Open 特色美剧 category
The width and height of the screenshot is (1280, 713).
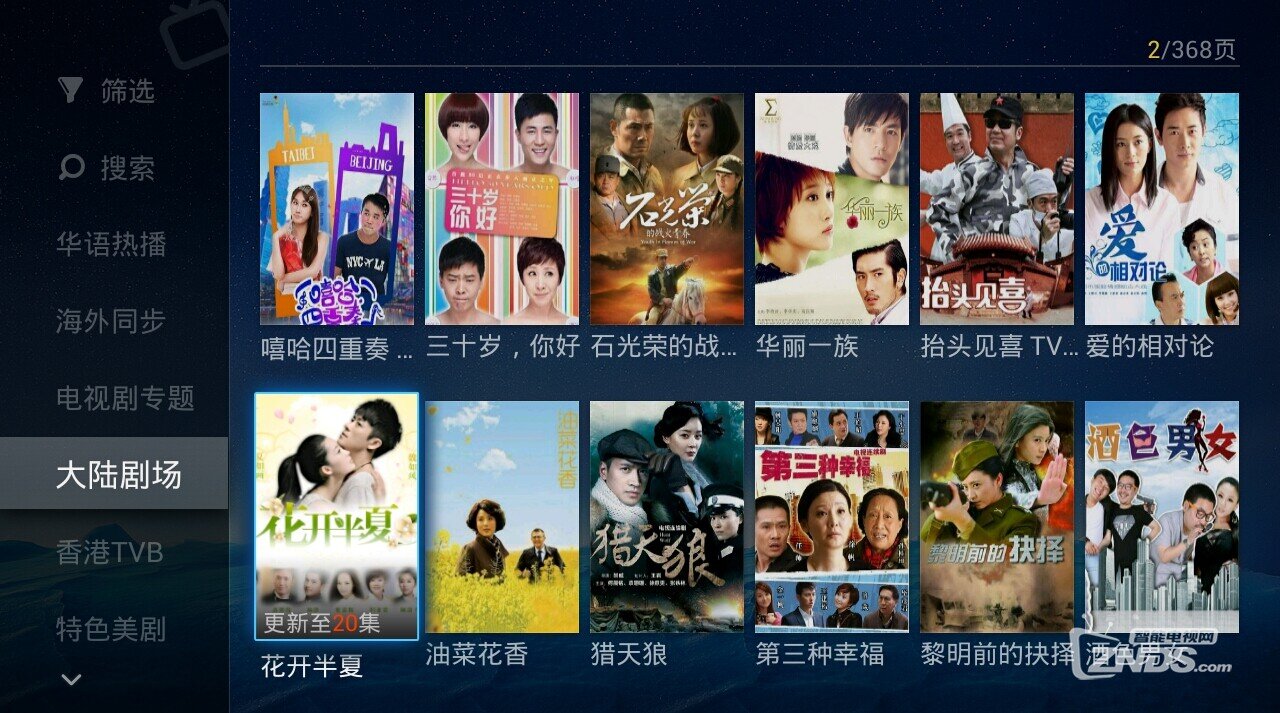pos(111,629)
